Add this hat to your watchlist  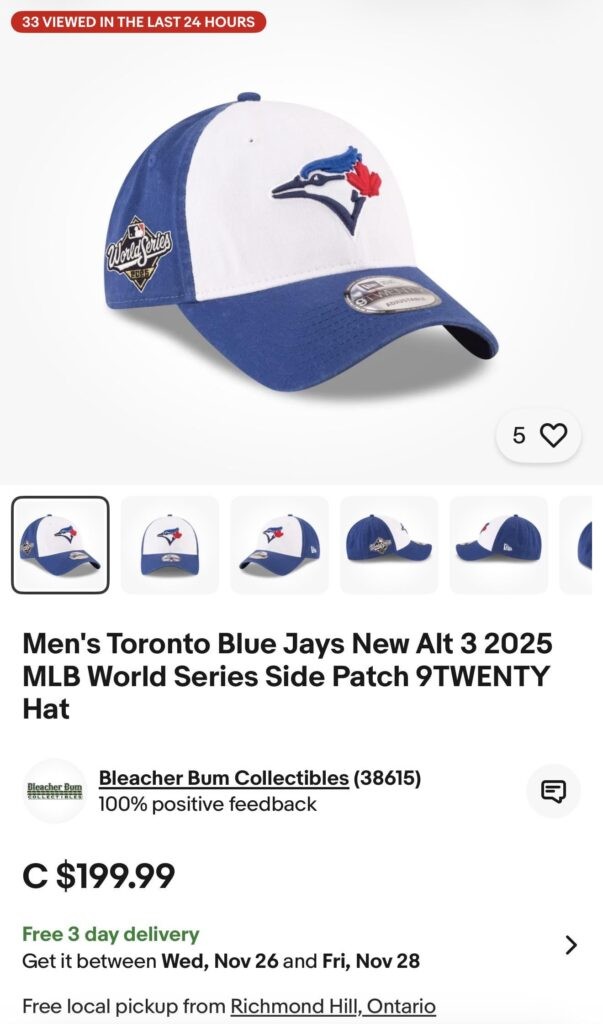[552, 436]
